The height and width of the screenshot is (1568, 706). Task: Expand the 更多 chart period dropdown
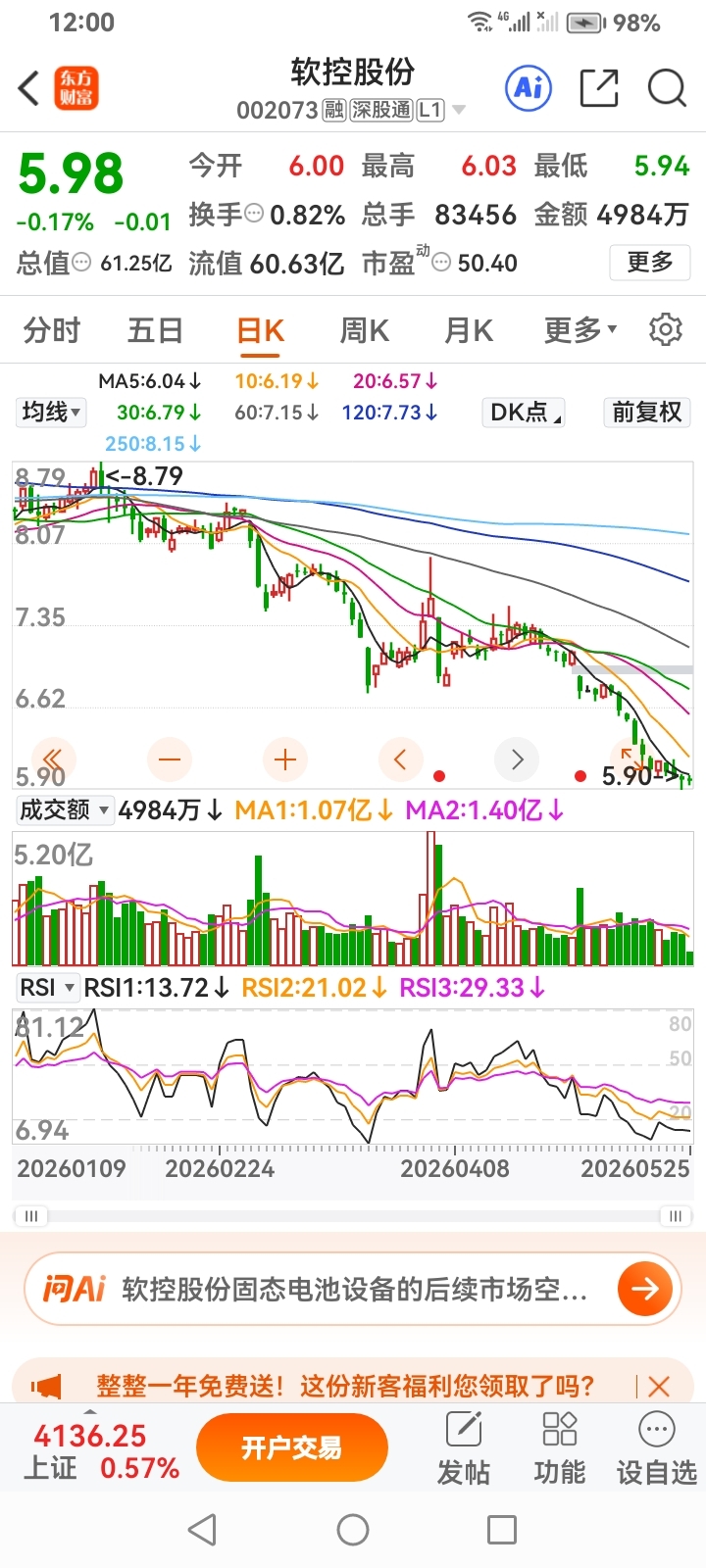point(580,330)
